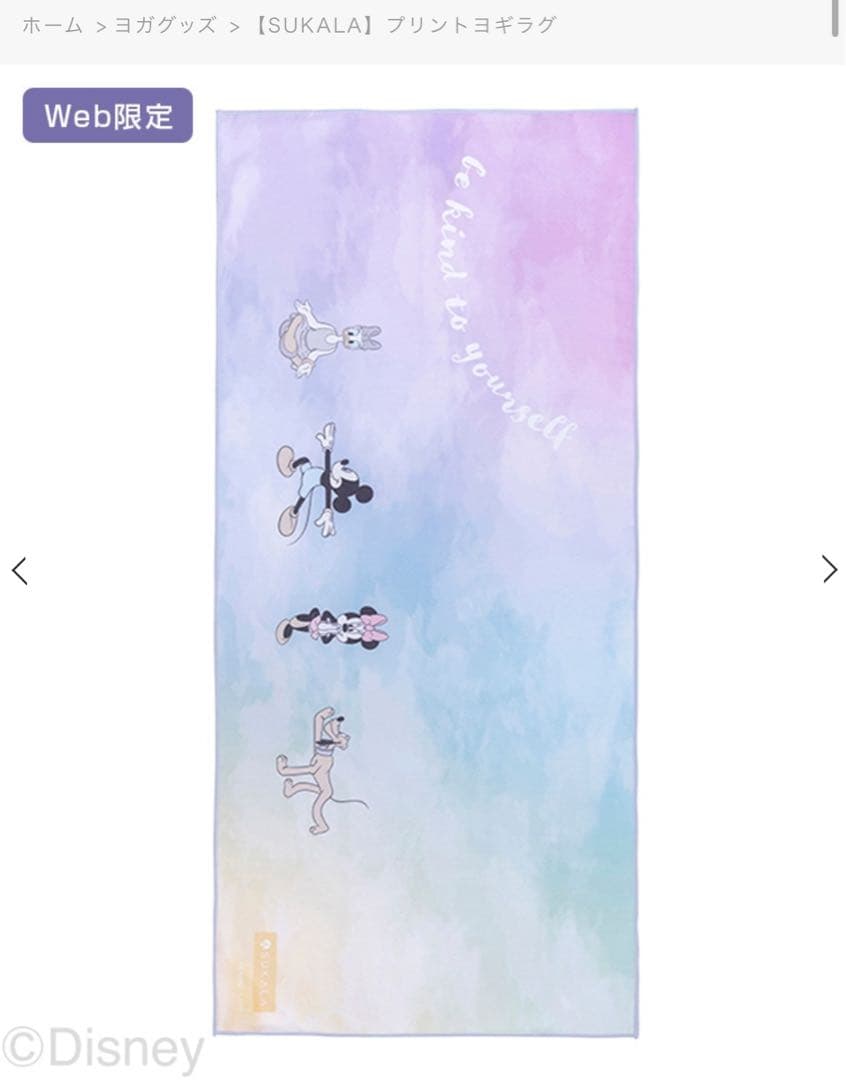Show the previous product image
846x1080 pixels.
pyautogui.click(x=19, y=571)
